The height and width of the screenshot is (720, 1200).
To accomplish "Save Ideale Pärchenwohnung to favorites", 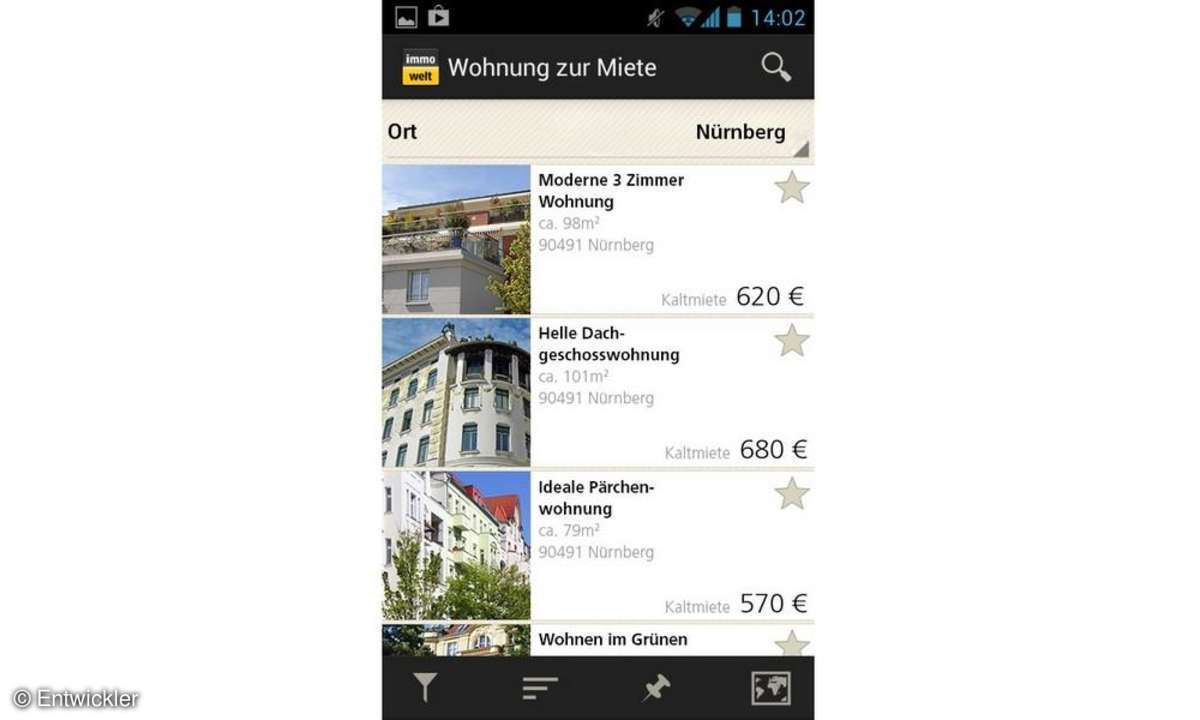I will coord(791,493).
